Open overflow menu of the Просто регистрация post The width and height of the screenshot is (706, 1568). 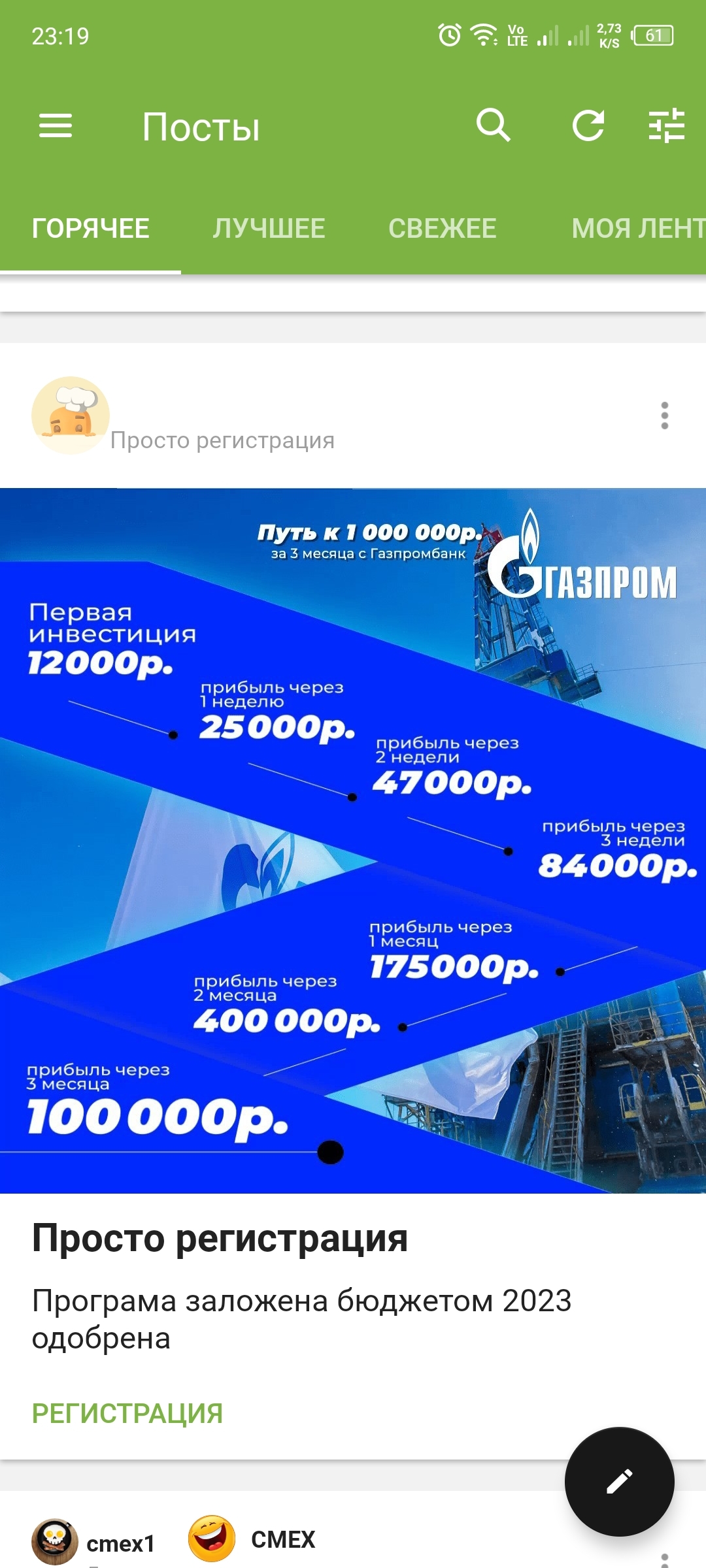tap(664, 416)
